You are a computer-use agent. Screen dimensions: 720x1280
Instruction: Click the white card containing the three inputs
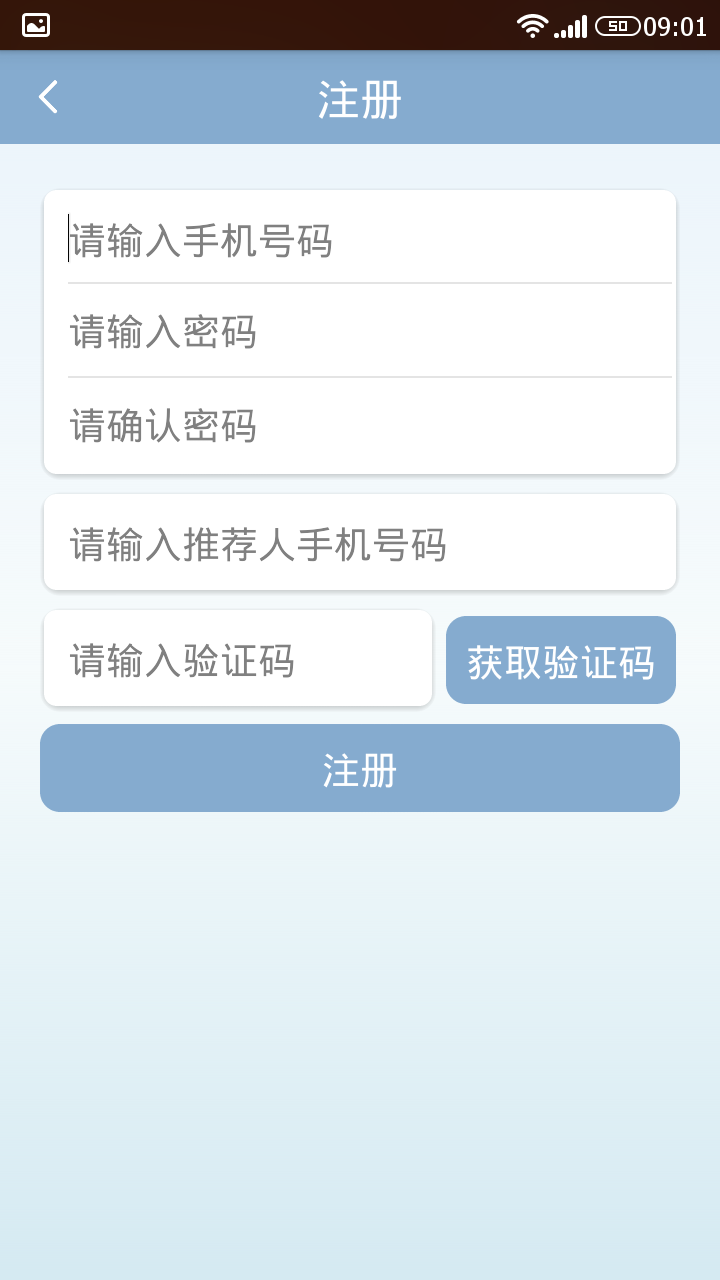pos(360,330)
